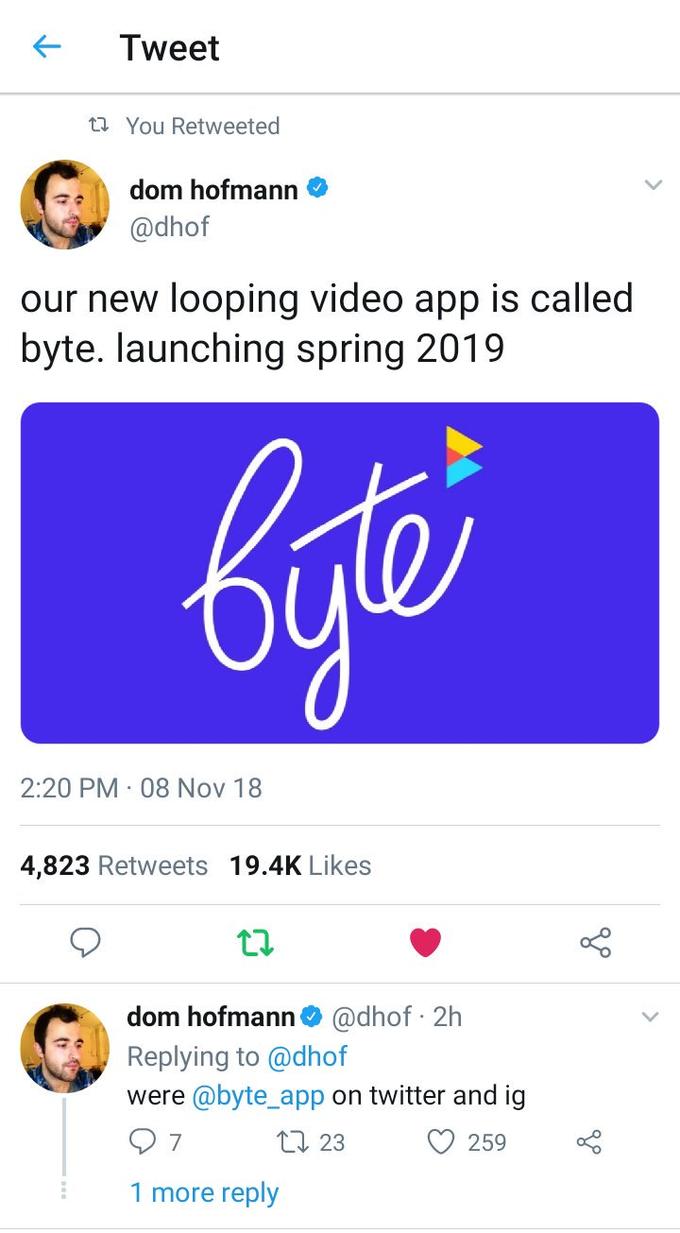View the 19.4K Likes list

pos(300,865)
